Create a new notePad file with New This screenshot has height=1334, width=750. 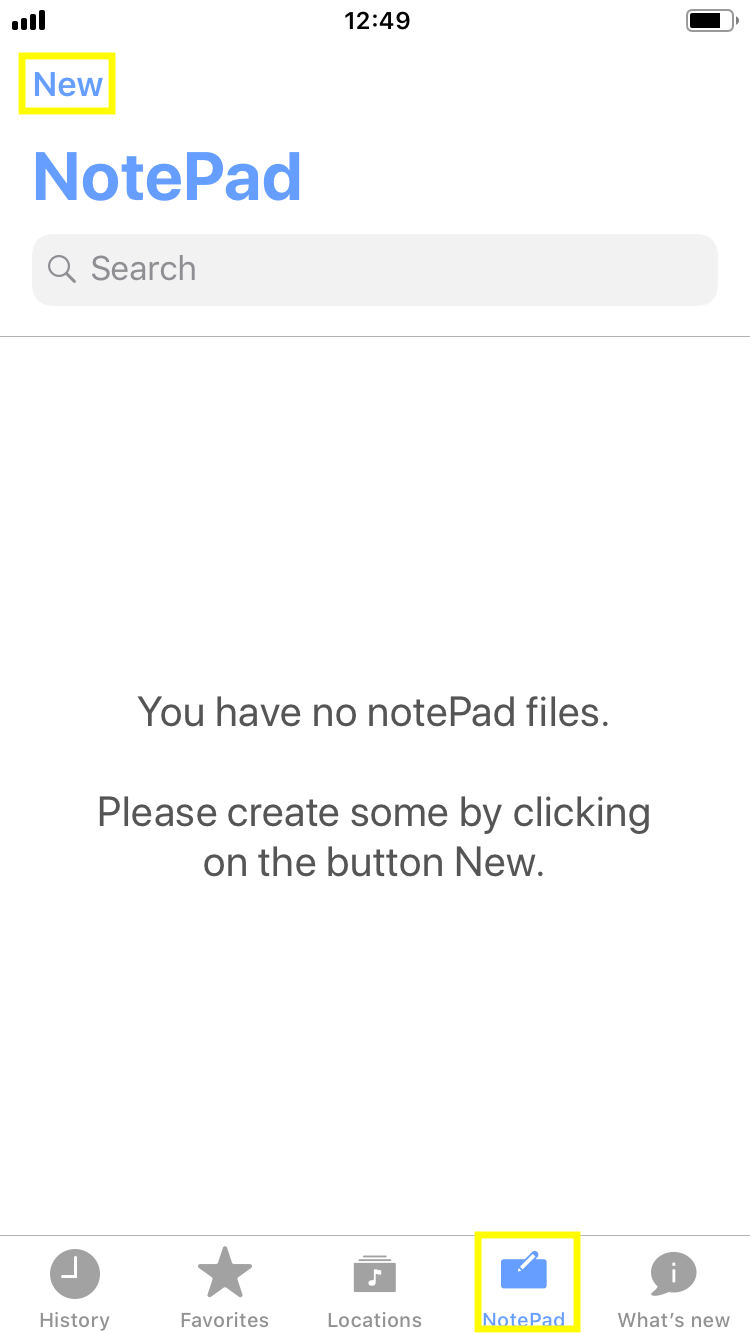click(68, 84)
